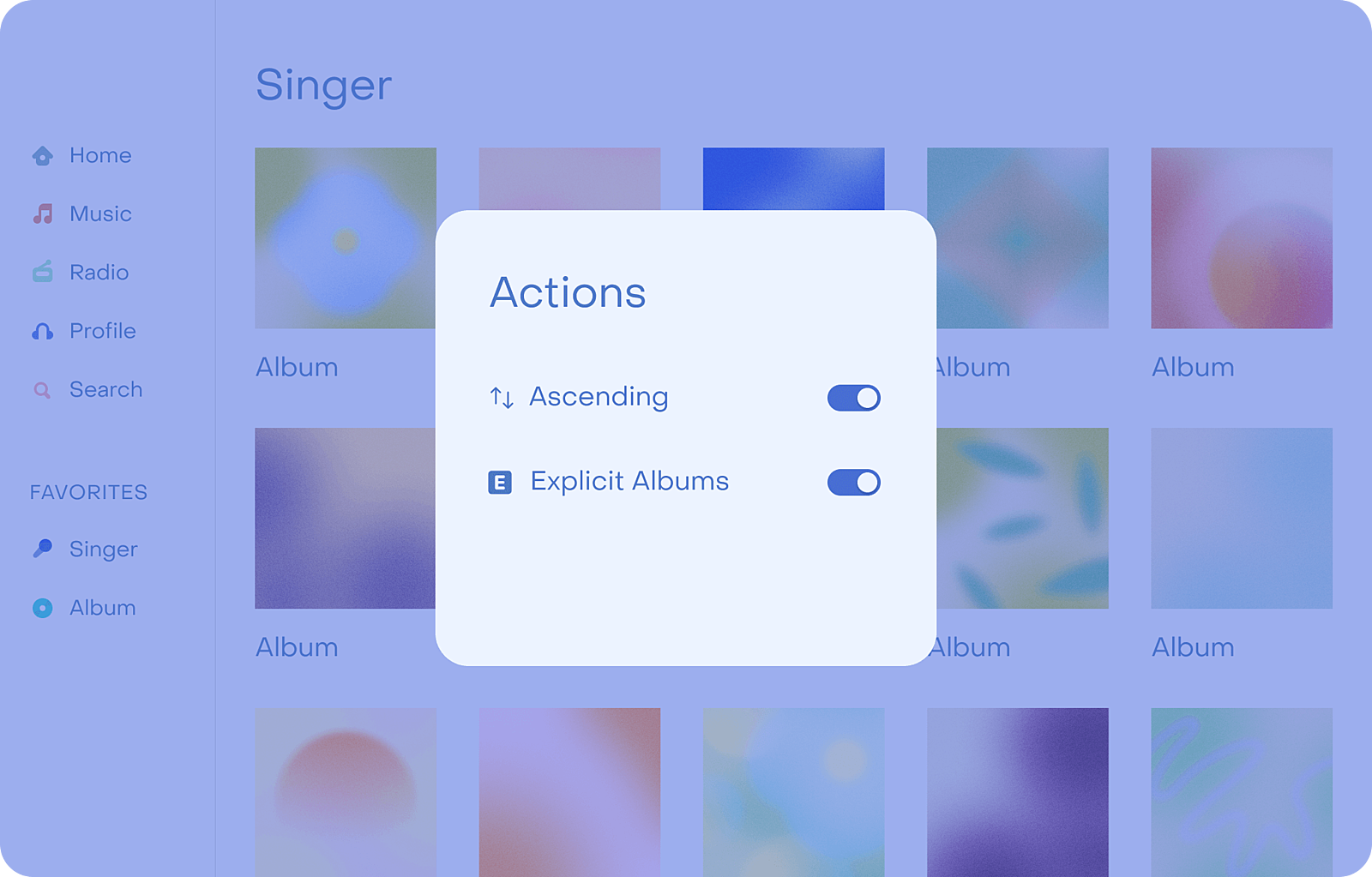Turn off the Ascending toggle
The height and width of the screenshot is (877, 1372).
pyautogui.click(x=853, y=398)
